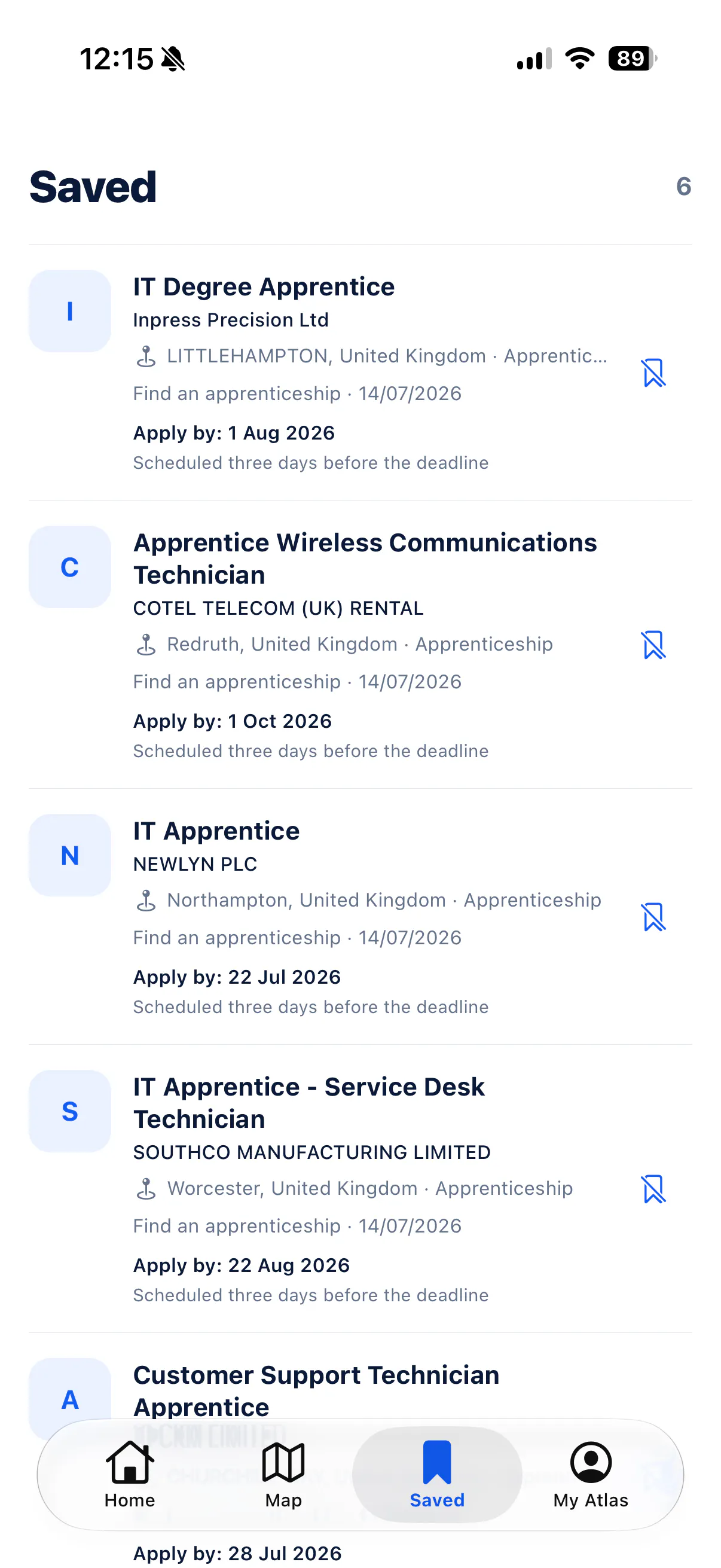This screenshot has width=721, height=1568.
Task: View the NEWLYN PLC IT Apprentice job
Action: 216,831
